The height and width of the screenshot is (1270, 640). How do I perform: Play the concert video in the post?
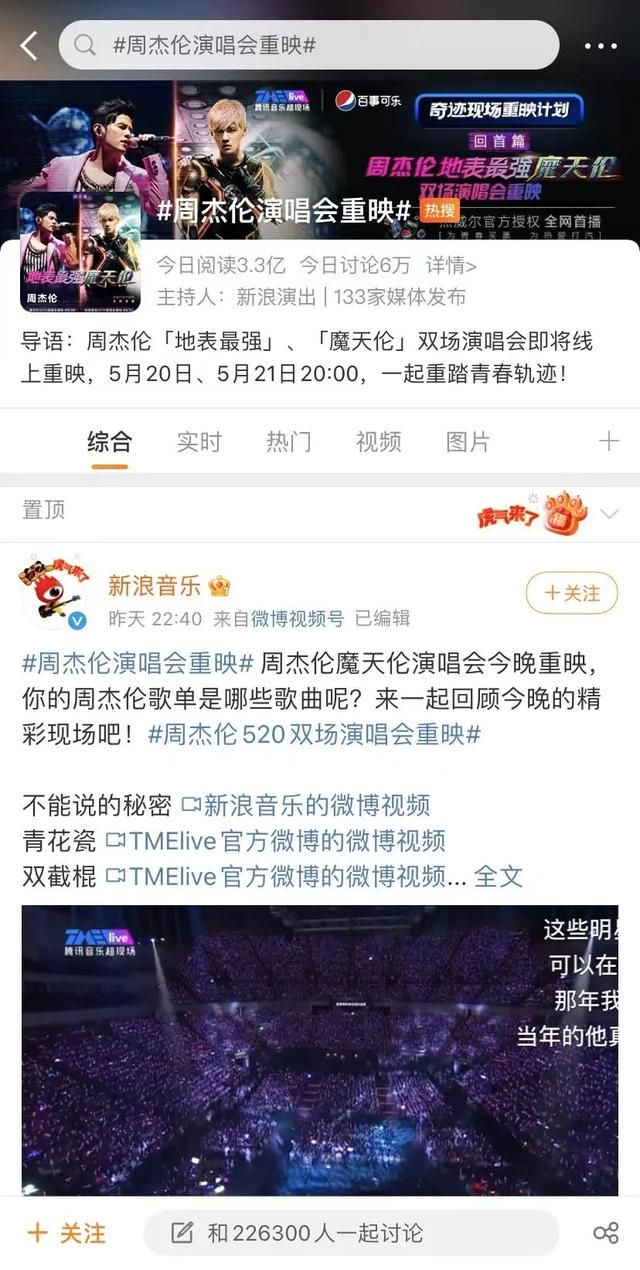pyautogui.click(x=320, y=1050)
